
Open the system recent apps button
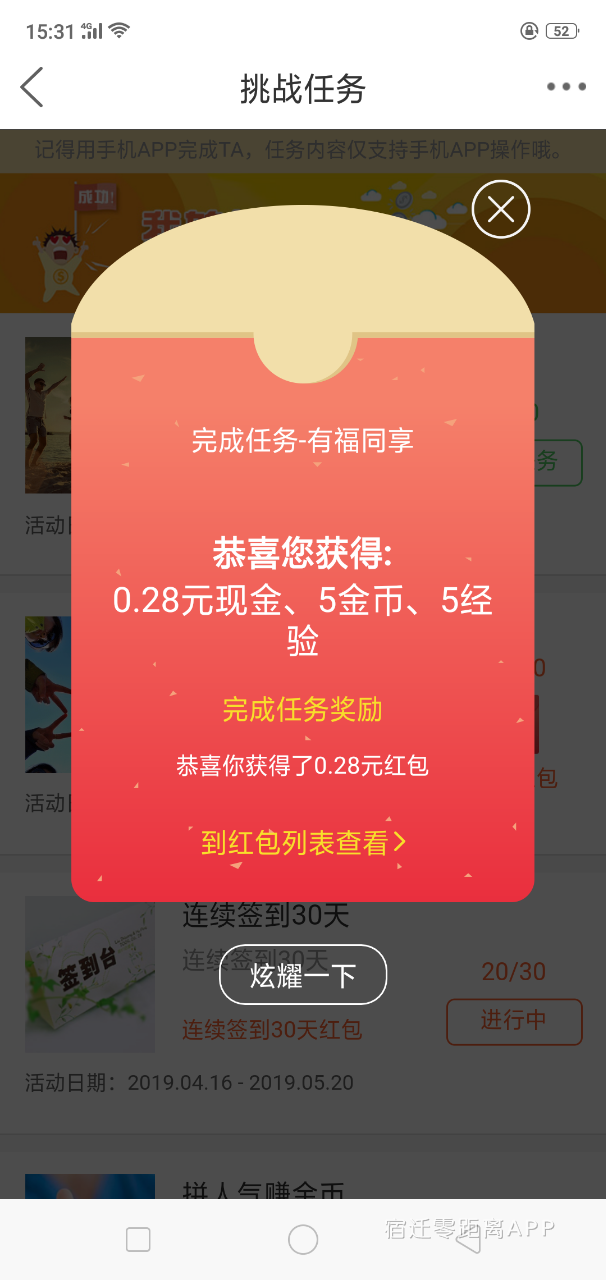tap(138, 1240)
